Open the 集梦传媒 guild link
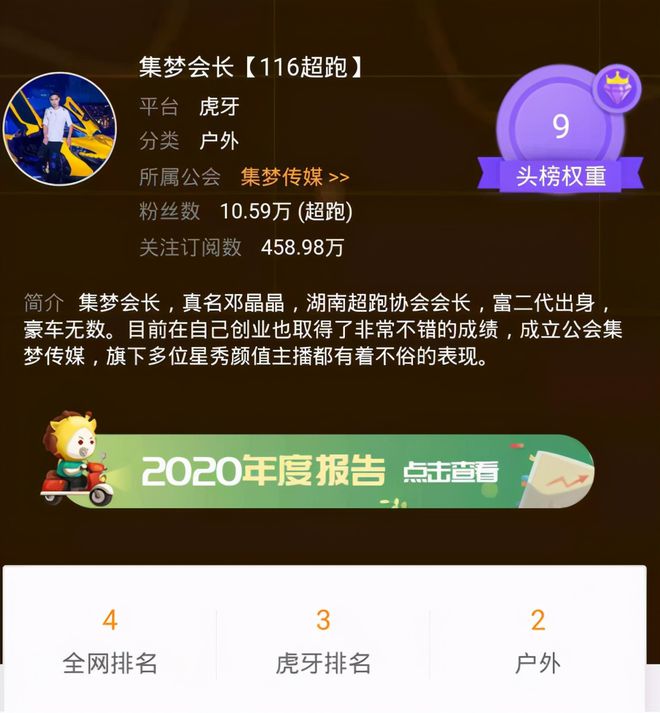Image resolution: width=660 pixels, height=713 pixels. click(295, 177)
